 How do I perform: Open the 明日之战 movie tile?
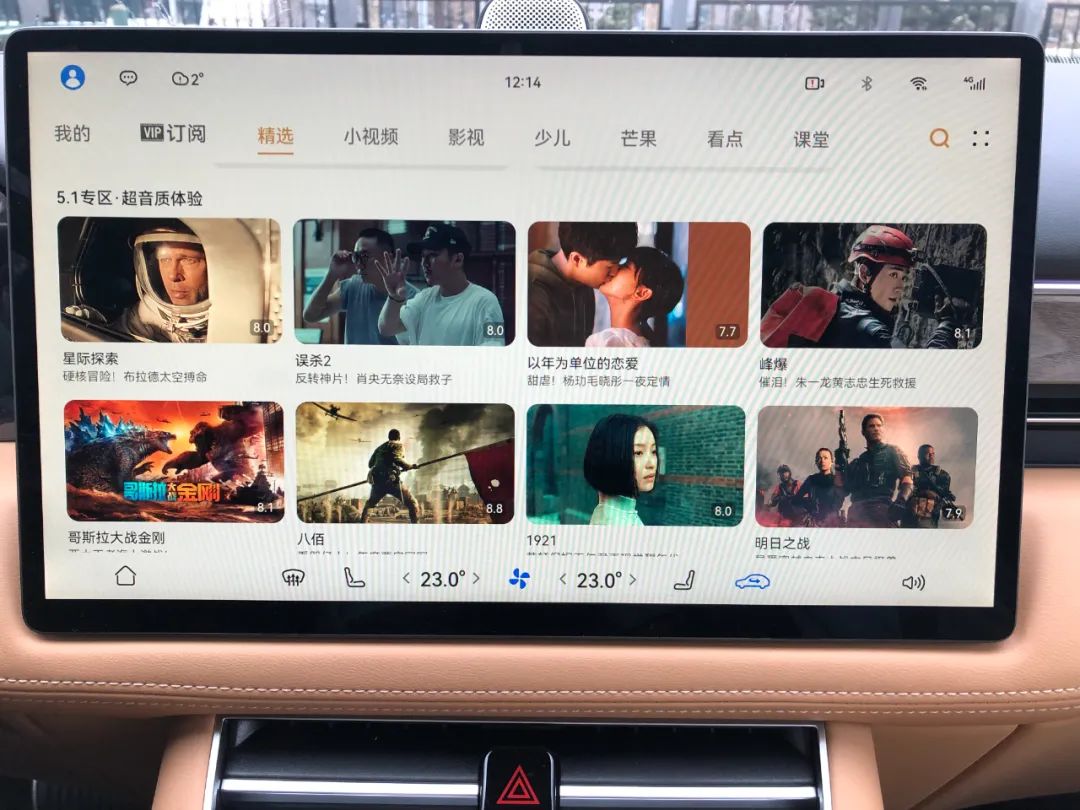[x=866, y=467]
